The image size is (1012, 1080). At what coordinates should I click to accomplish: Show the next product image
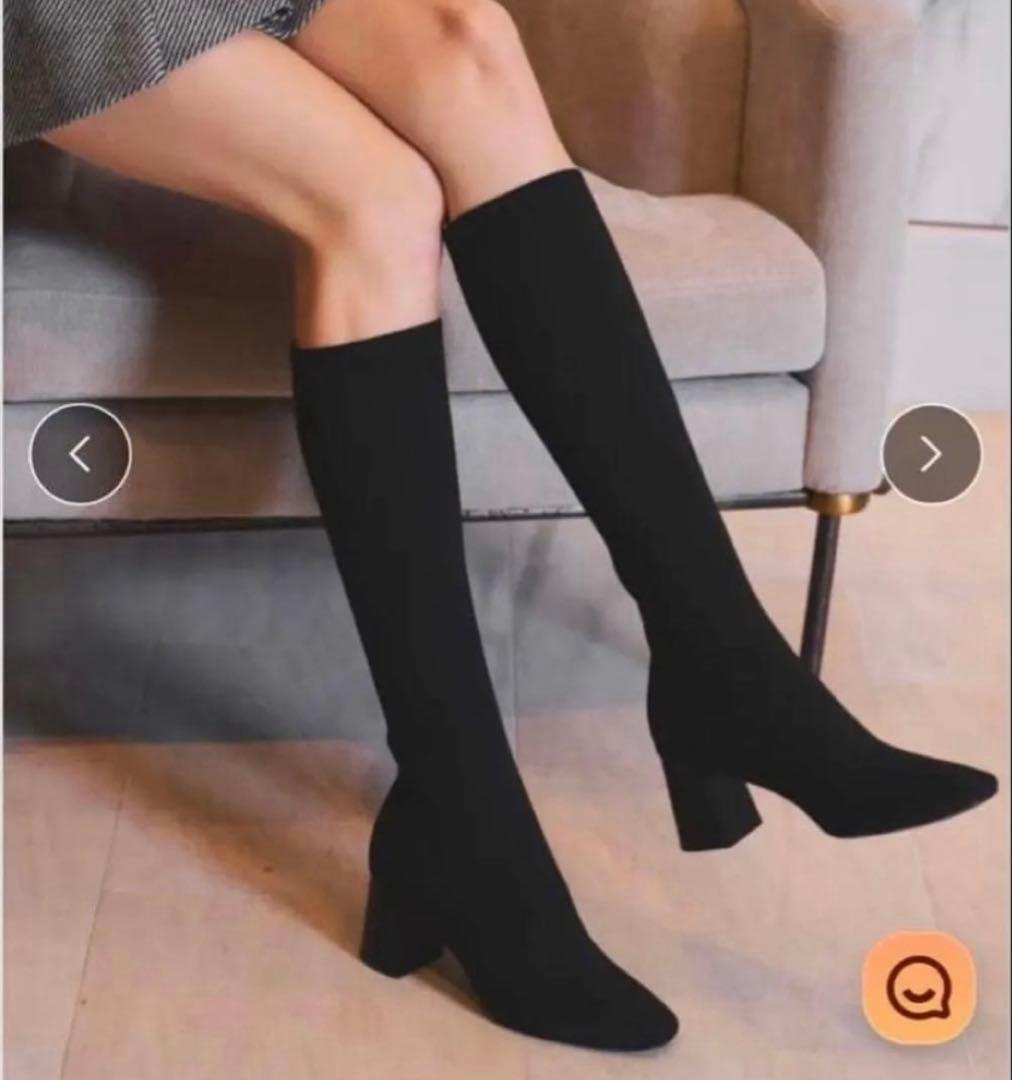click(931, 454)
